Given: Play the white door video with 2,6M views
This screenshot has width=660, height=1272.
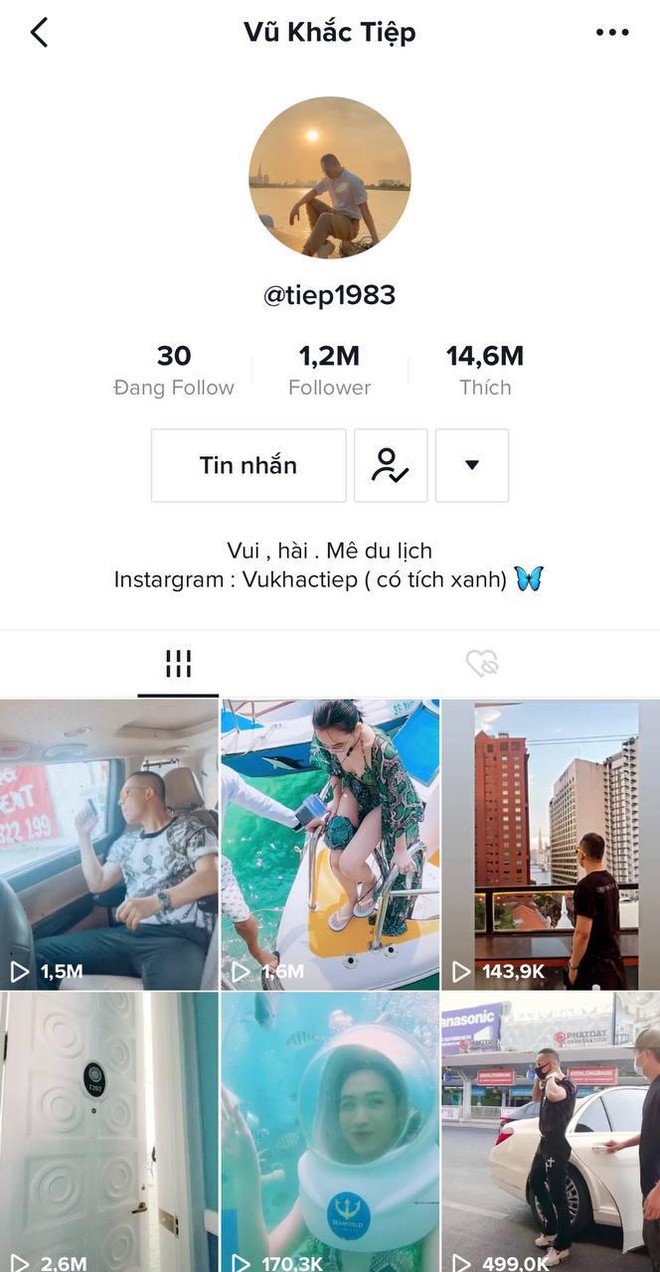Looking at the screenshot, I should 109,1130.
